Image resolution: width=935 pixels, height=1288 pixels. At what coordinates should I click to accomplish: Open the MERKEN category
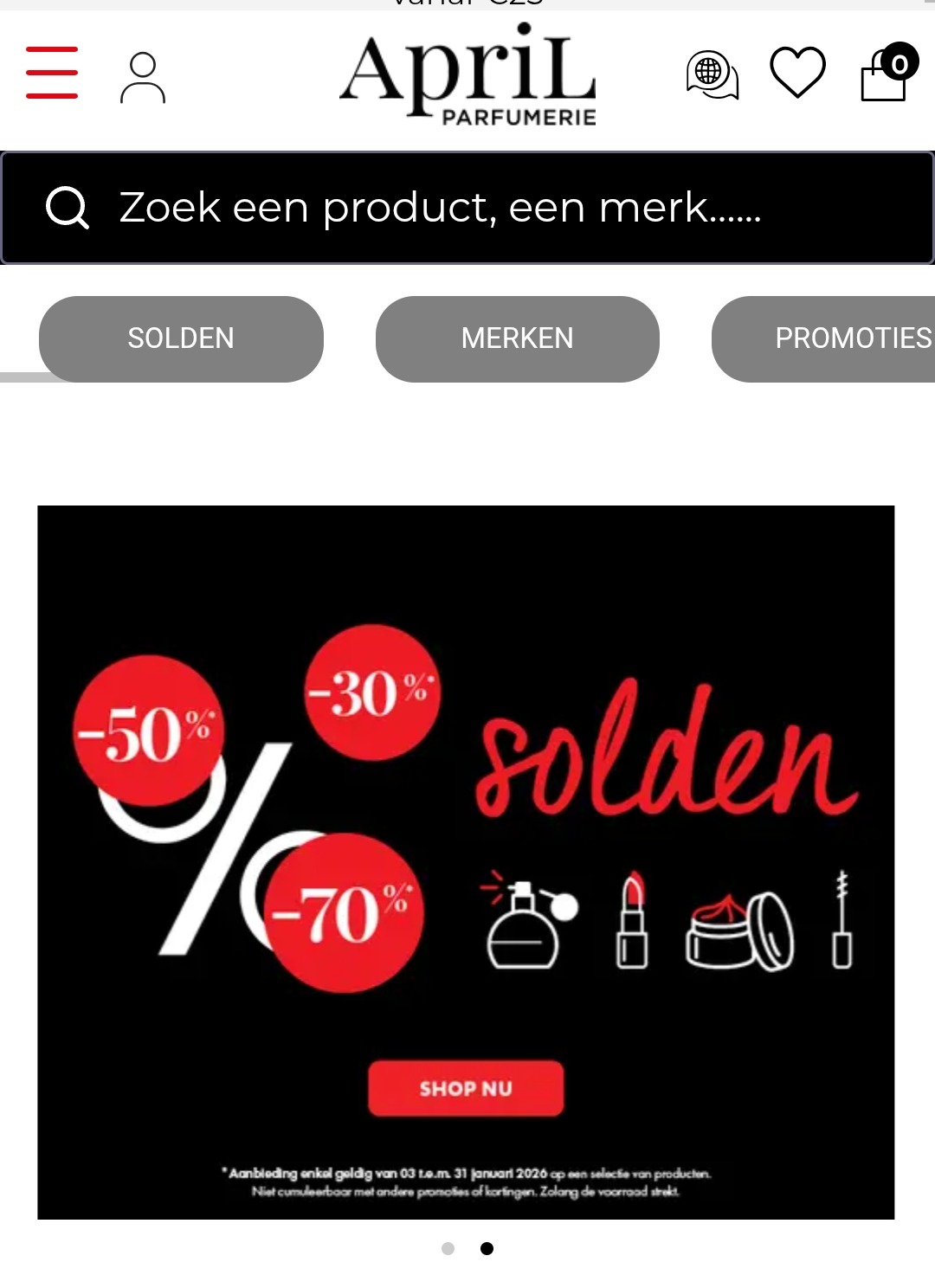coord(516,338)
